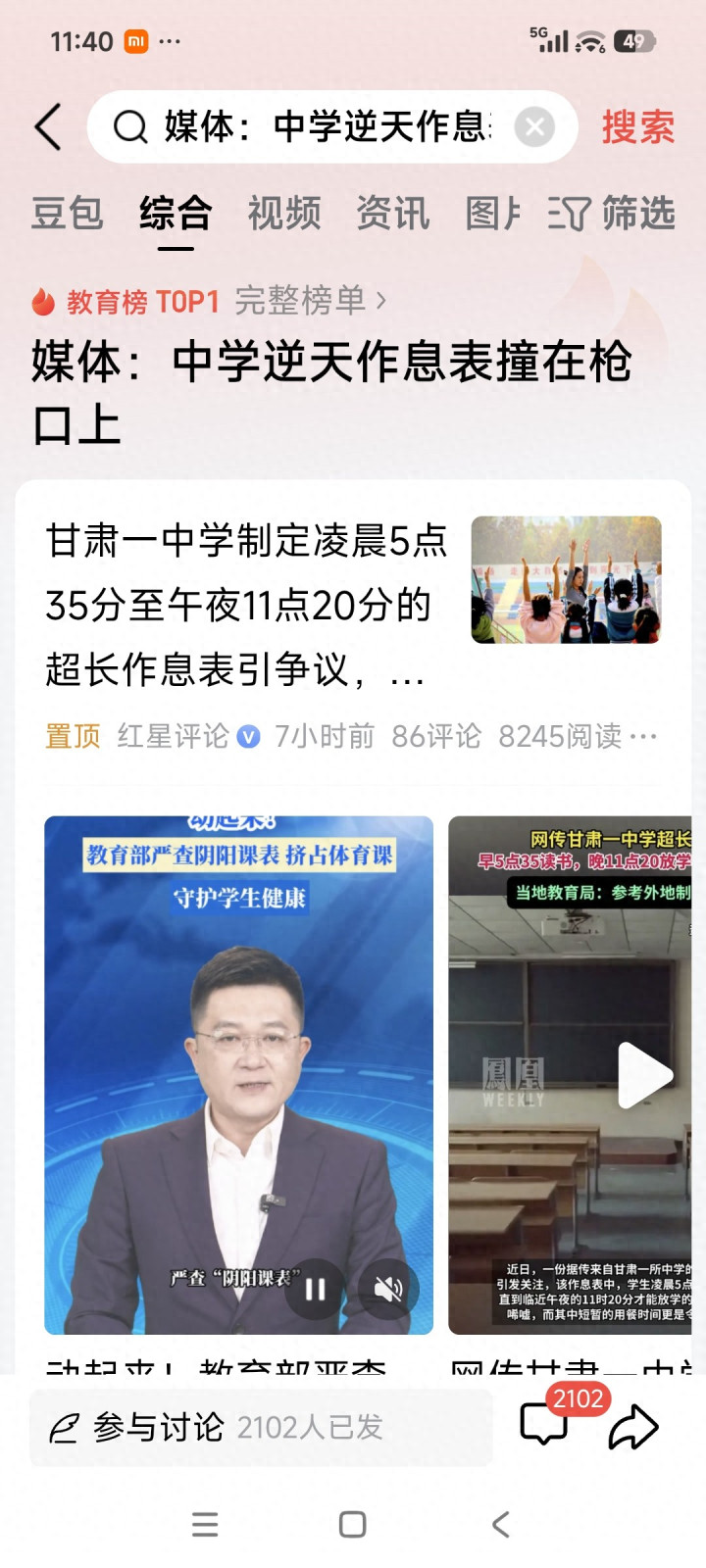
Task: Open the comments with 2102 badge
Action: tap(544, 1425)
